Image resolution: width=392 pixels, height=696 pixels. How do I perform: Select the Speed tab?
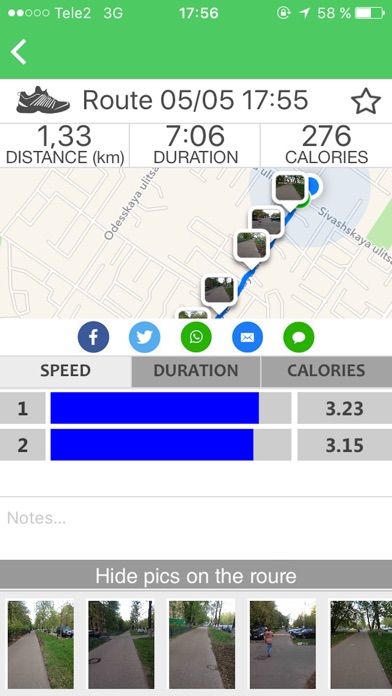point(65,371)
